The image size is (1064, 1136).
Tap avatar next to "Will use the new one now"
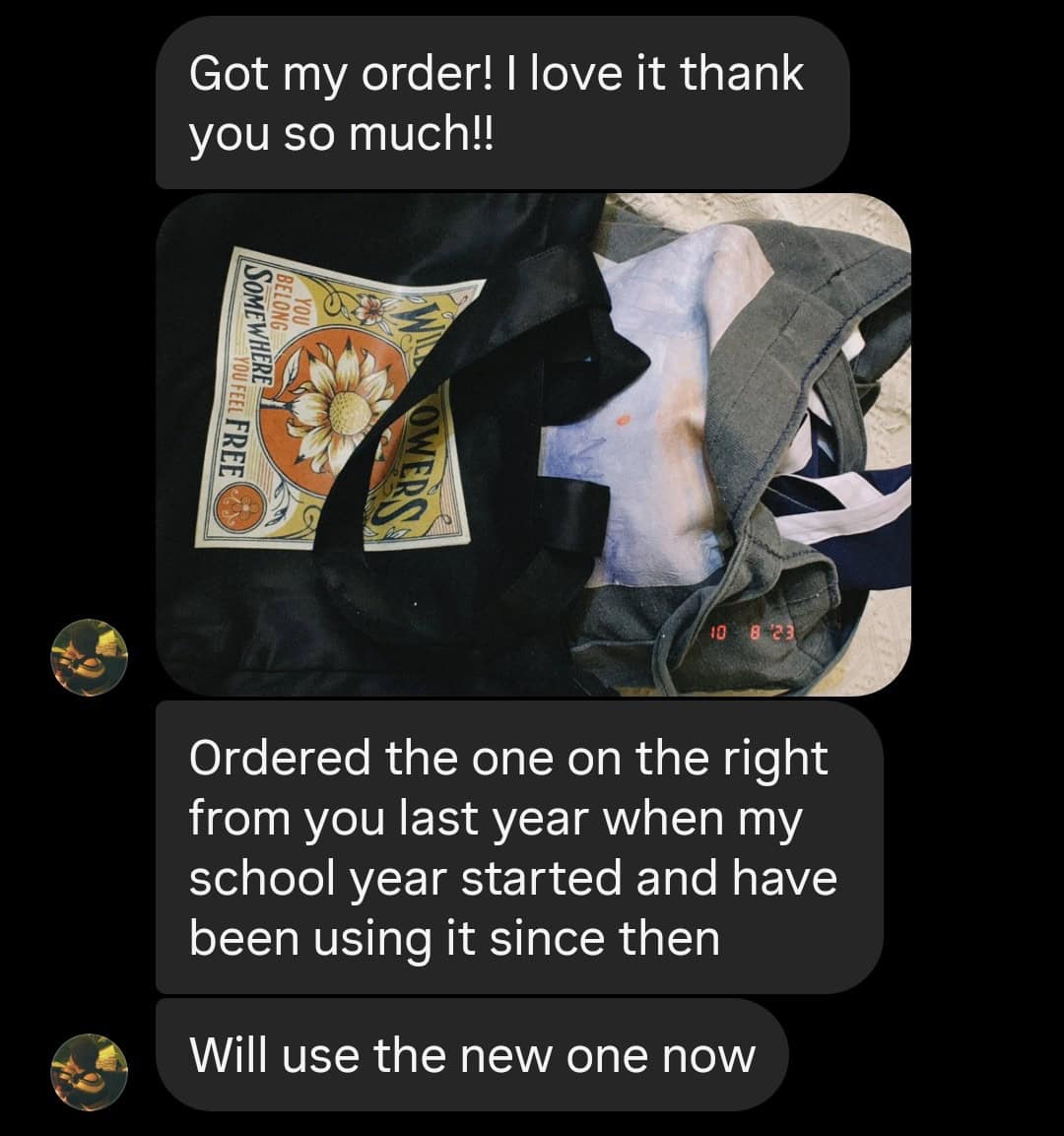click(90, 1070)
